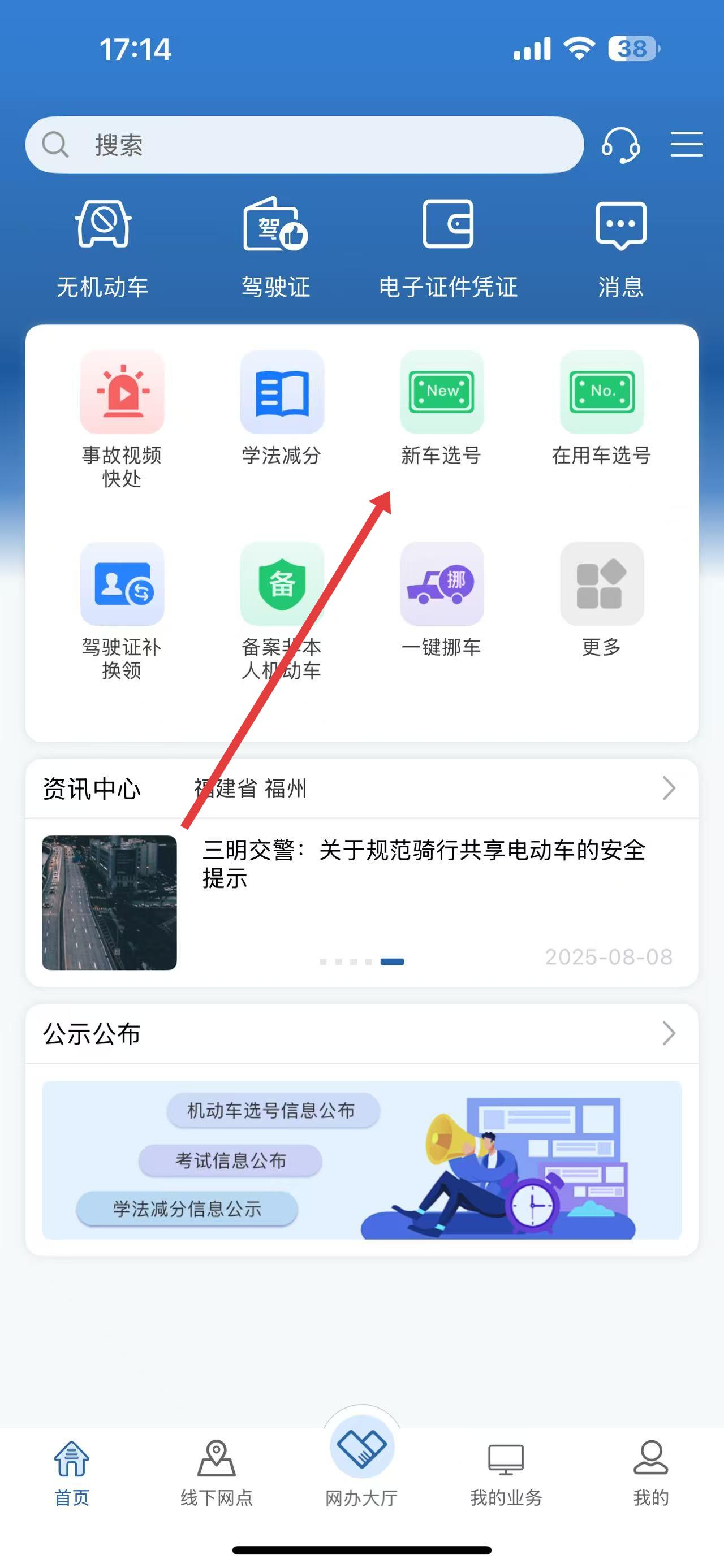Viewport: 724px width, 1568px height.
Task: Switch to the 我的业务 tab
Action: point(506,1472)
